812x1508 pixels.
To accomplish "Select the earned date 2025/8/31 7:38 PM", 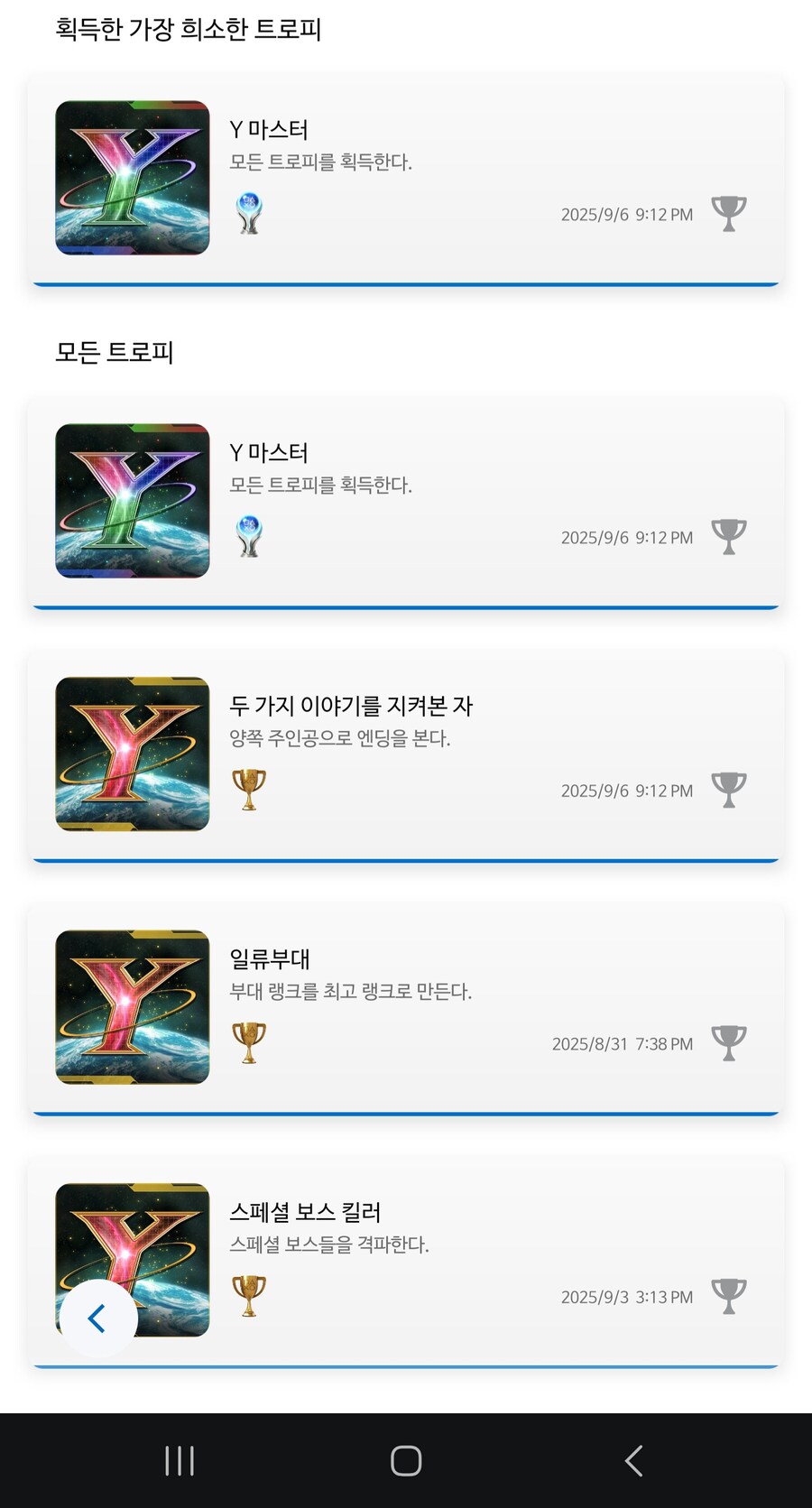I will (x=622, y=1043).
